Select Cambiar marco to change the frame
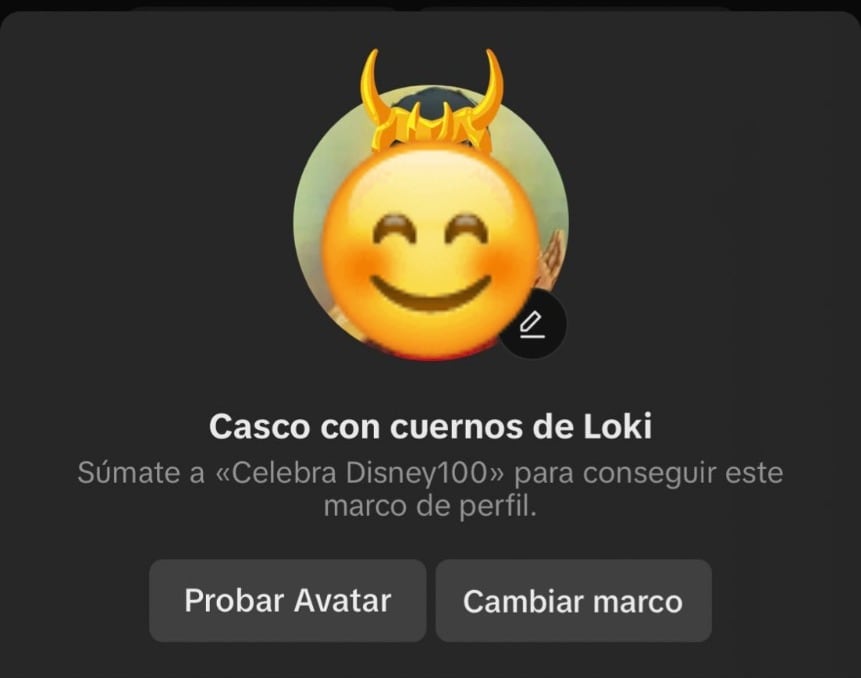 pos(573,601)
